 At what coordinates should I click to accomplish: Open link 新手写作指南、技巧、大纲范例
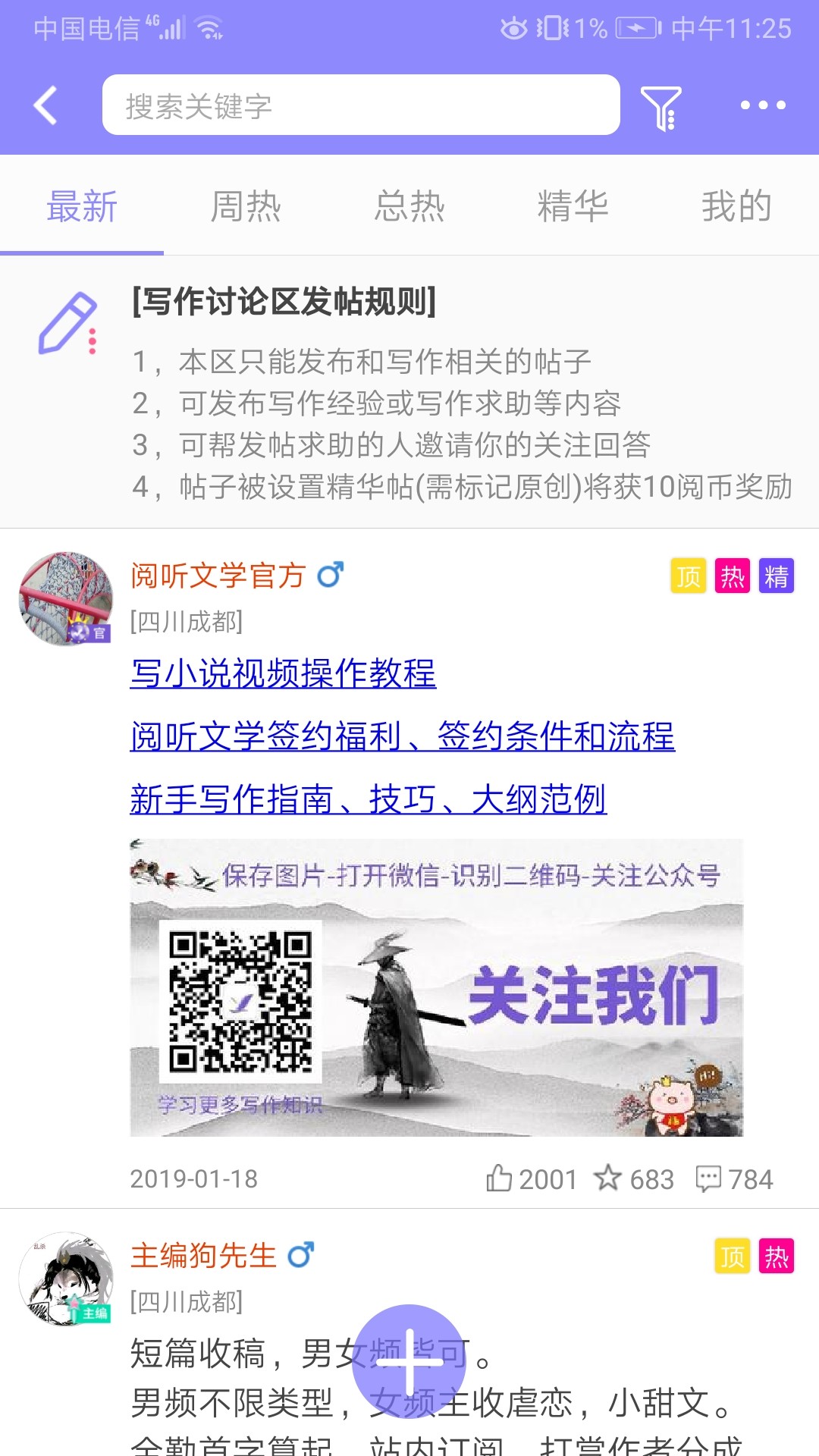point(368,799)
